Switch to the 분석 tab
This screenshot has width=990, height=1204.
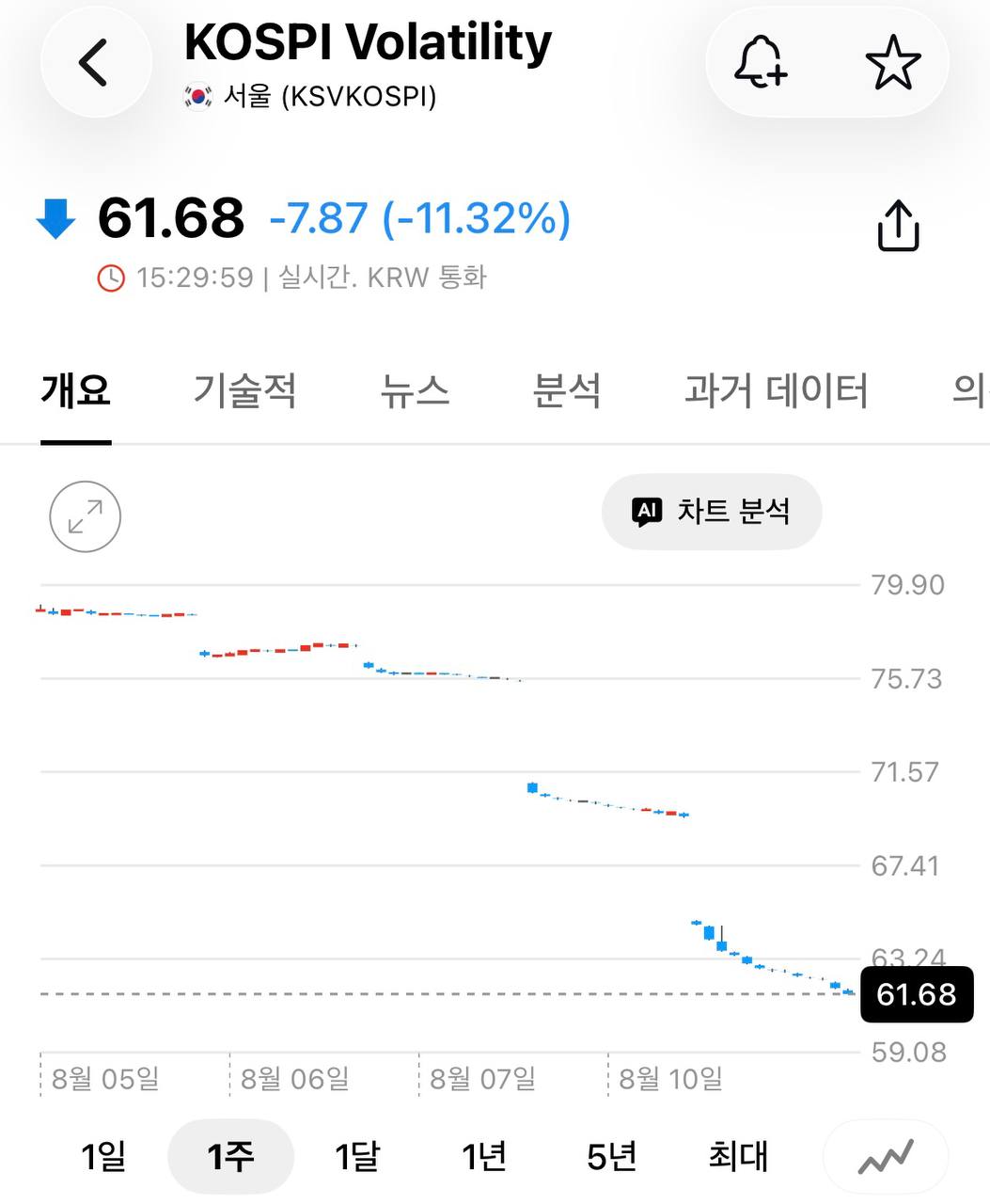567,390
